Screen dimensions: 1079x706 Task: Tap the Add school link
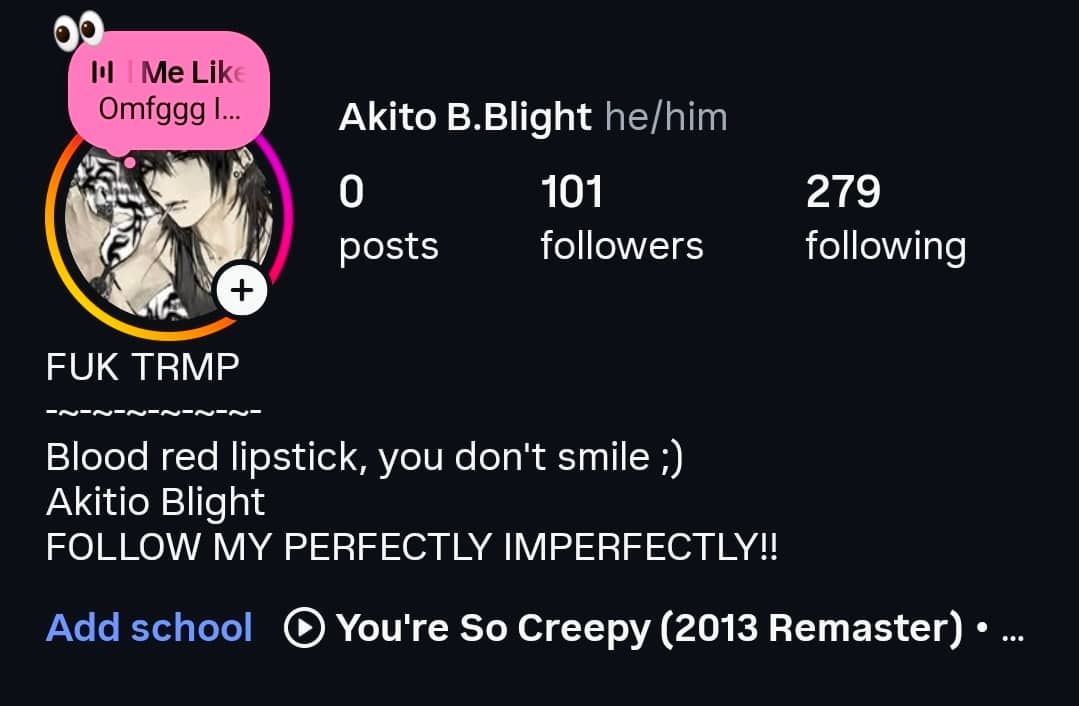149,628
